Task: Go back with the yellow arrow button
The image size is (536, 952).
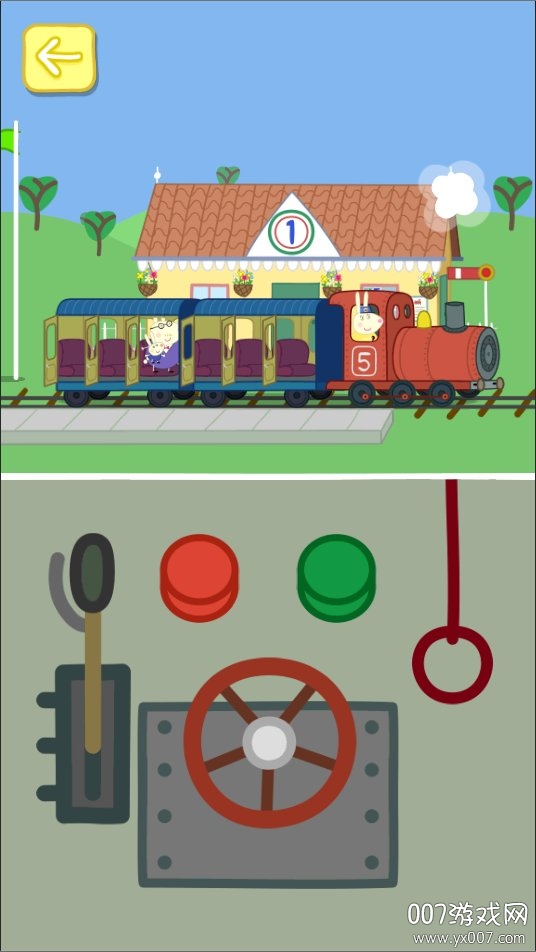Action: 59,58
